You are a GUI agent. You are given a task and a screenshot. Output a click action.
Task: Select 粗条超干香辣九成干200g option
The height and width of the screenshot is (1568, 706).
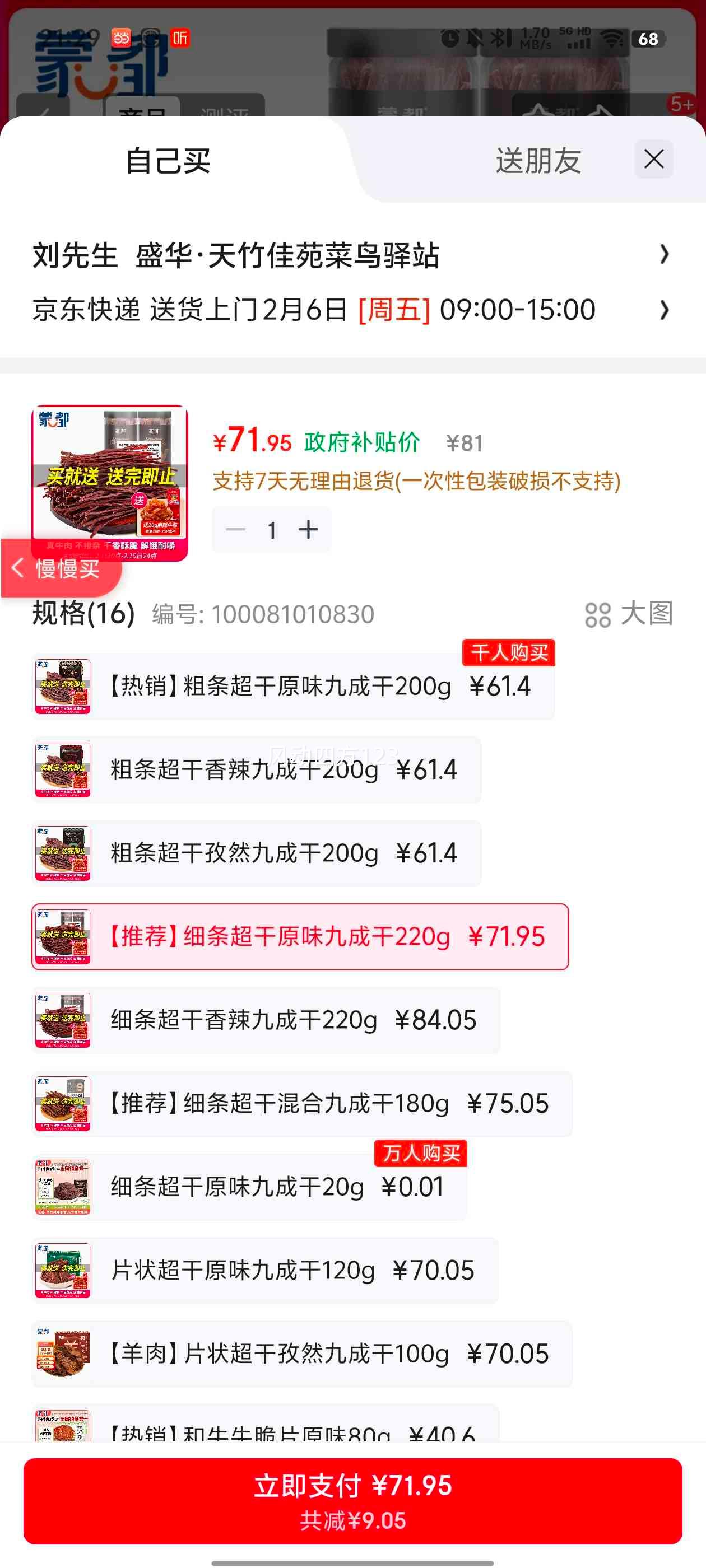257,770
